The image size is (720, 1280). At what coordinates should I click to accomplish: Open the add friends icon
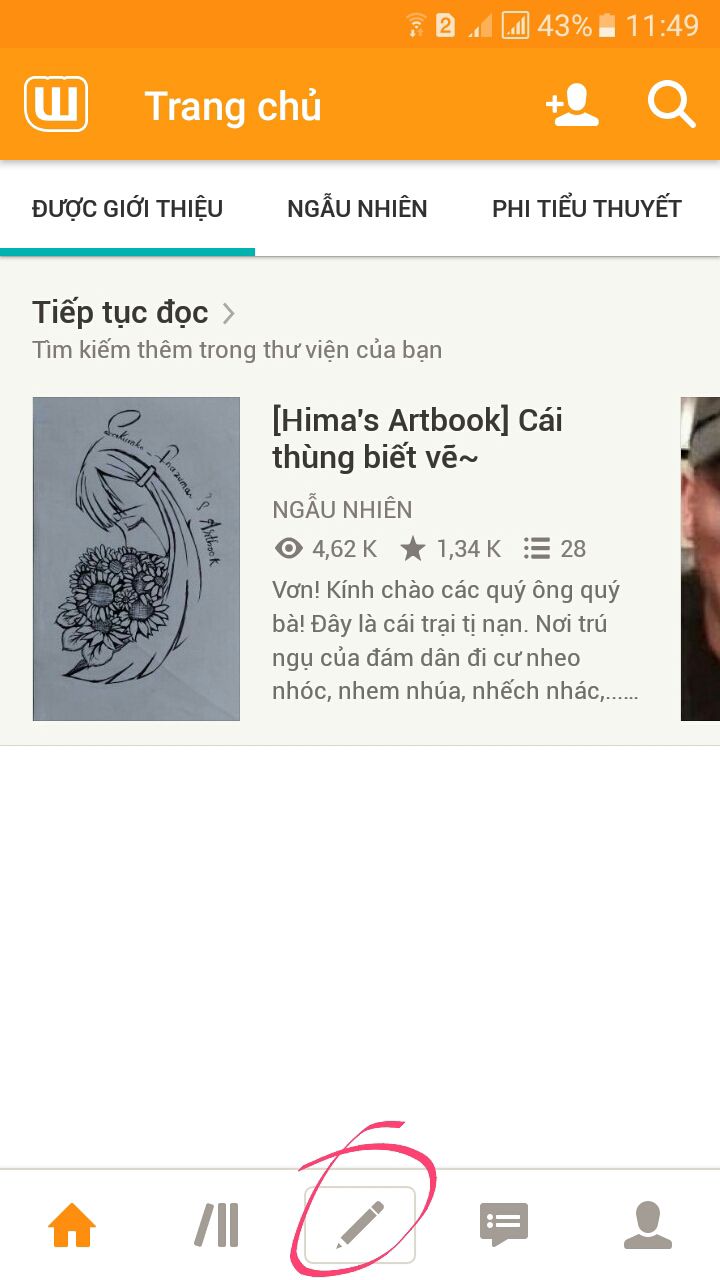pos(572,106)
